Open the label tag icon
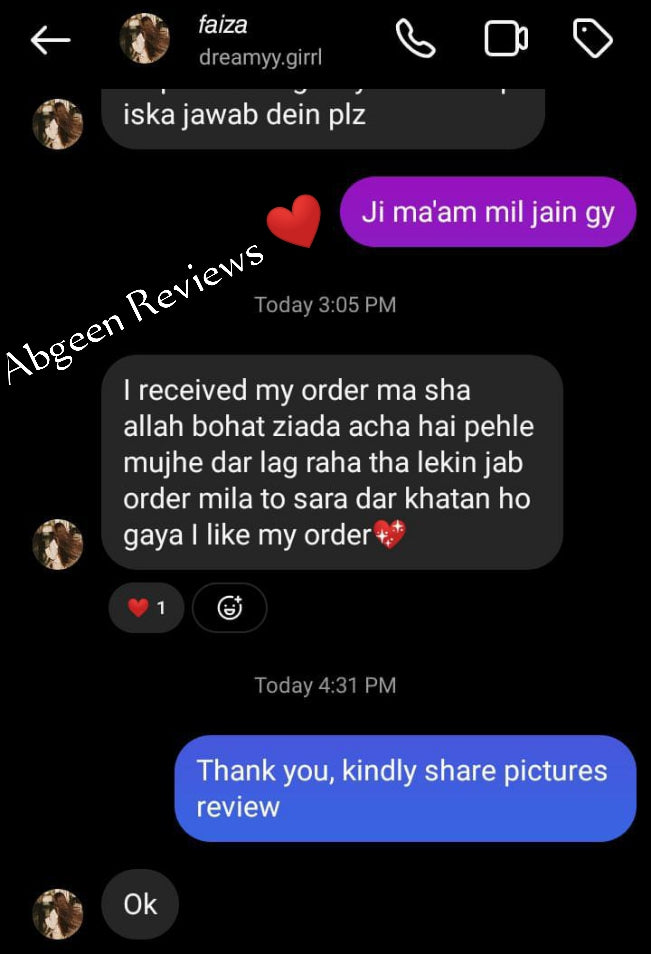This screenshot has width=651, height=954. coord(592,40)
